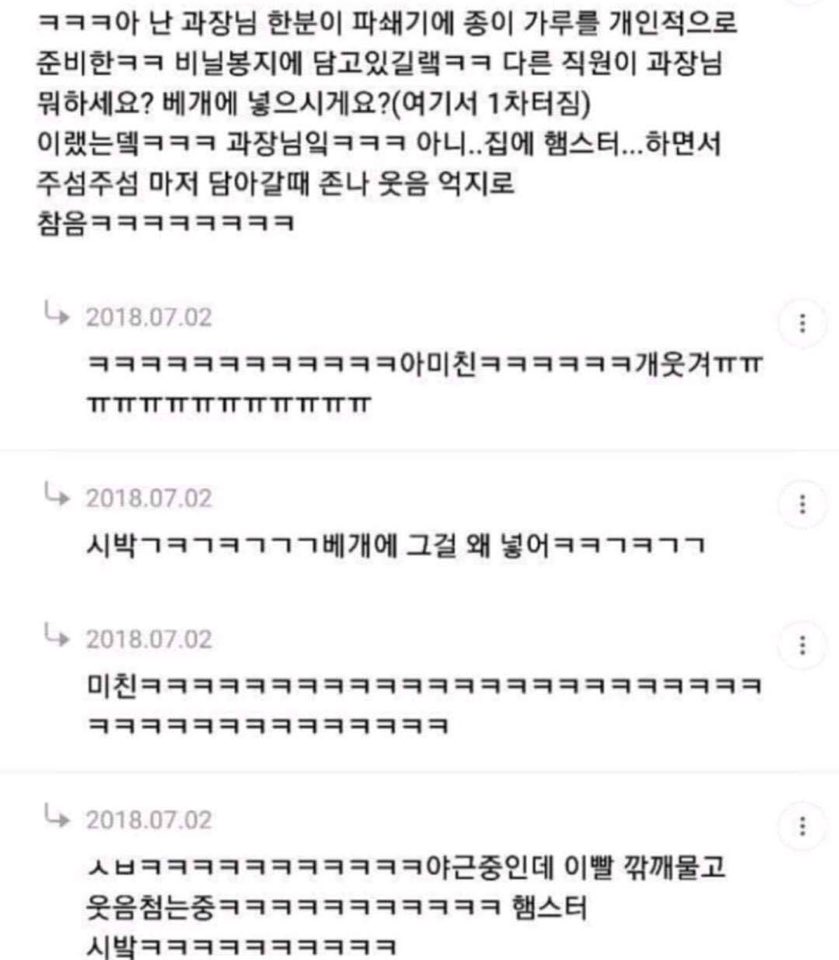This screenshot has height=960, width=839.
Task: Open options for the 베개에 그걸 왜 넣어 reply
Action: (802, 504)
